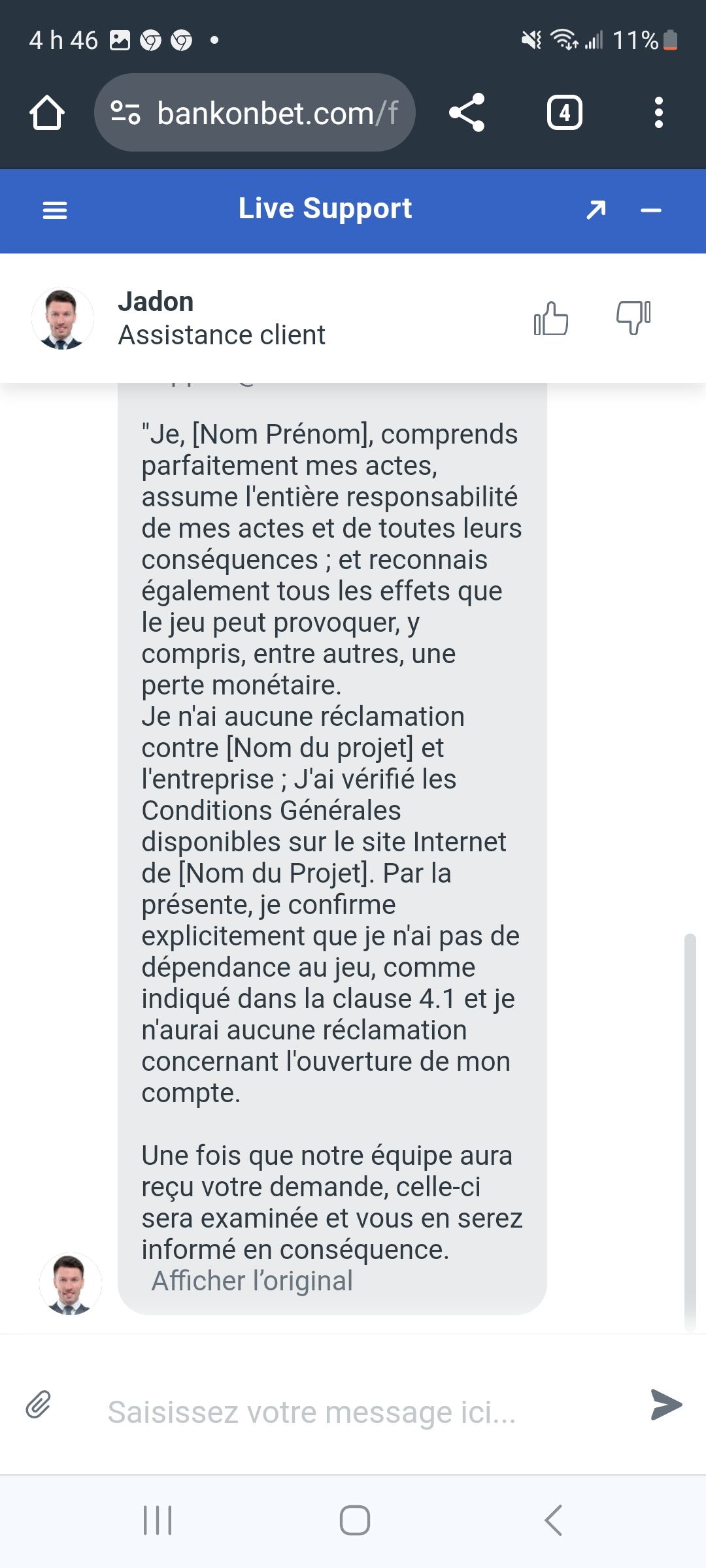The image size is (706, 1568).
Task: Go back using the system back button
Action: pyautogui.click(x=553, y=1520)
